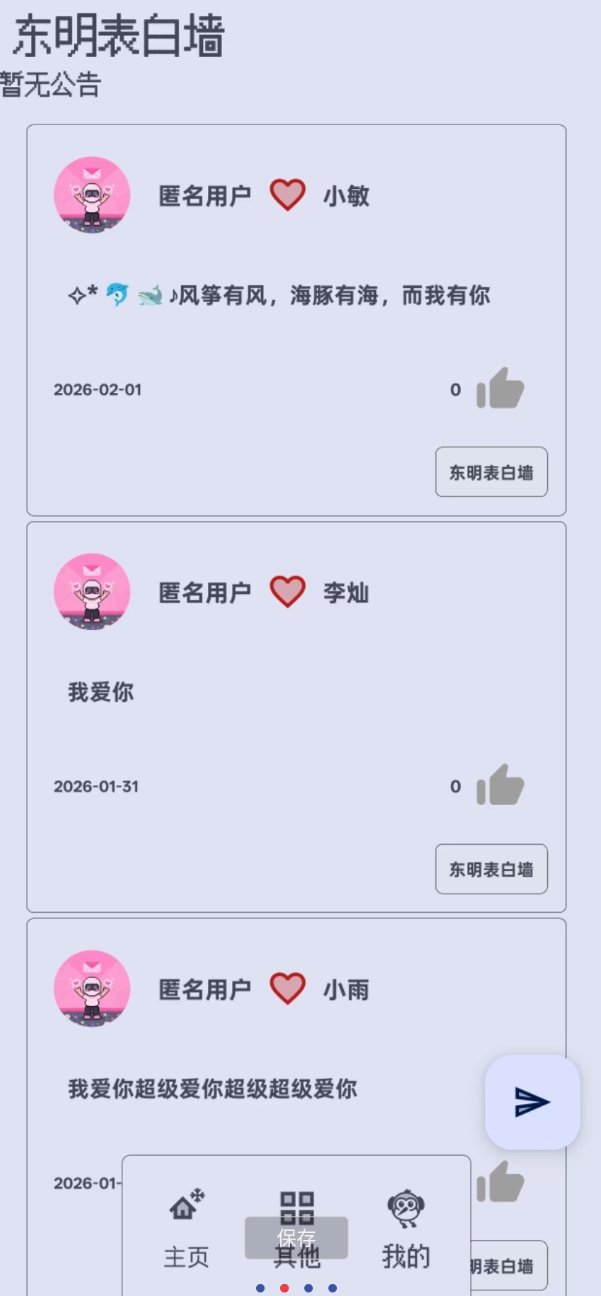Switch to the 主页 tab
Viewport: 601px width, 1296px height.
(x=187, y=1229)
